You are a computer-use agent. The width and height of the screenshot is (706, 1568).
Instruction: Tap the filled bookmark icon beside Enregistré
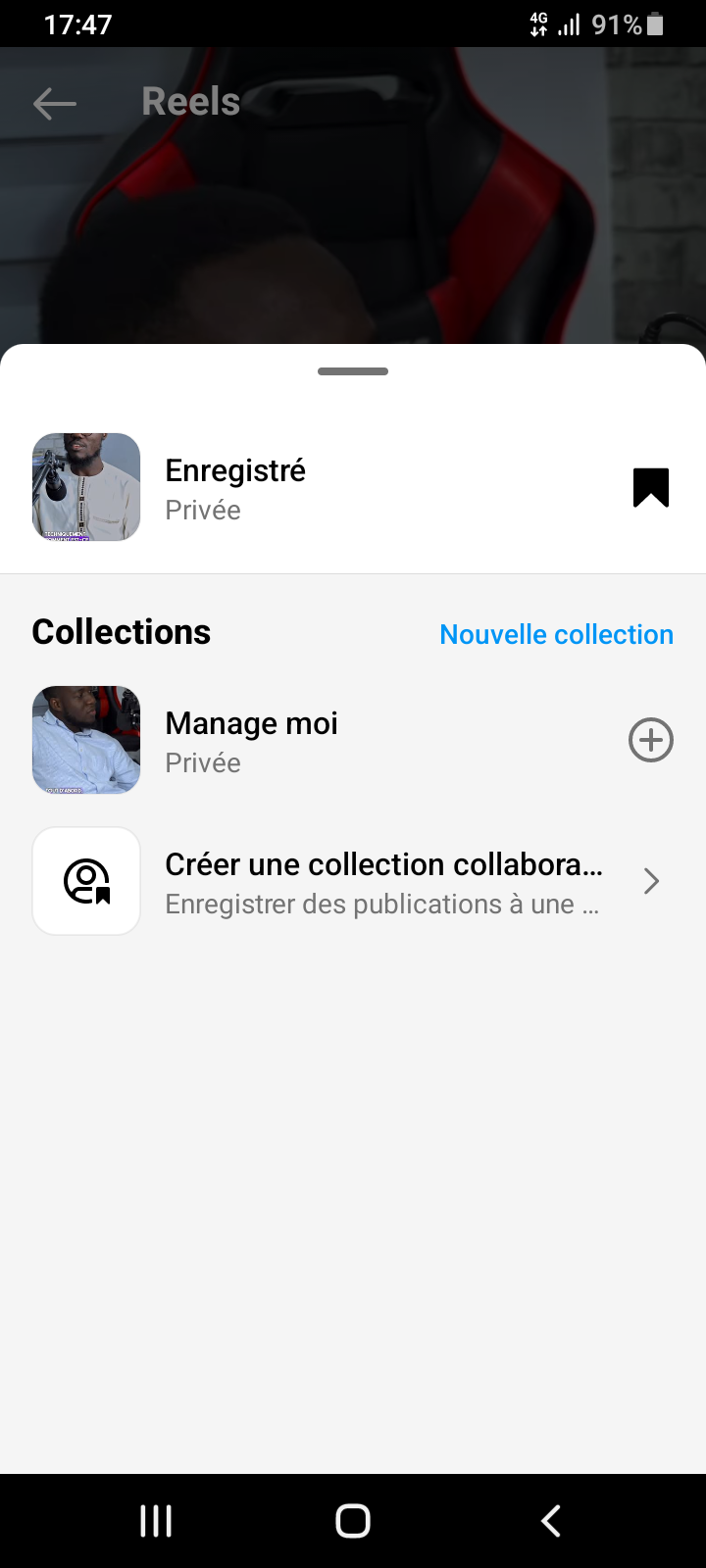tap(650, 487)
